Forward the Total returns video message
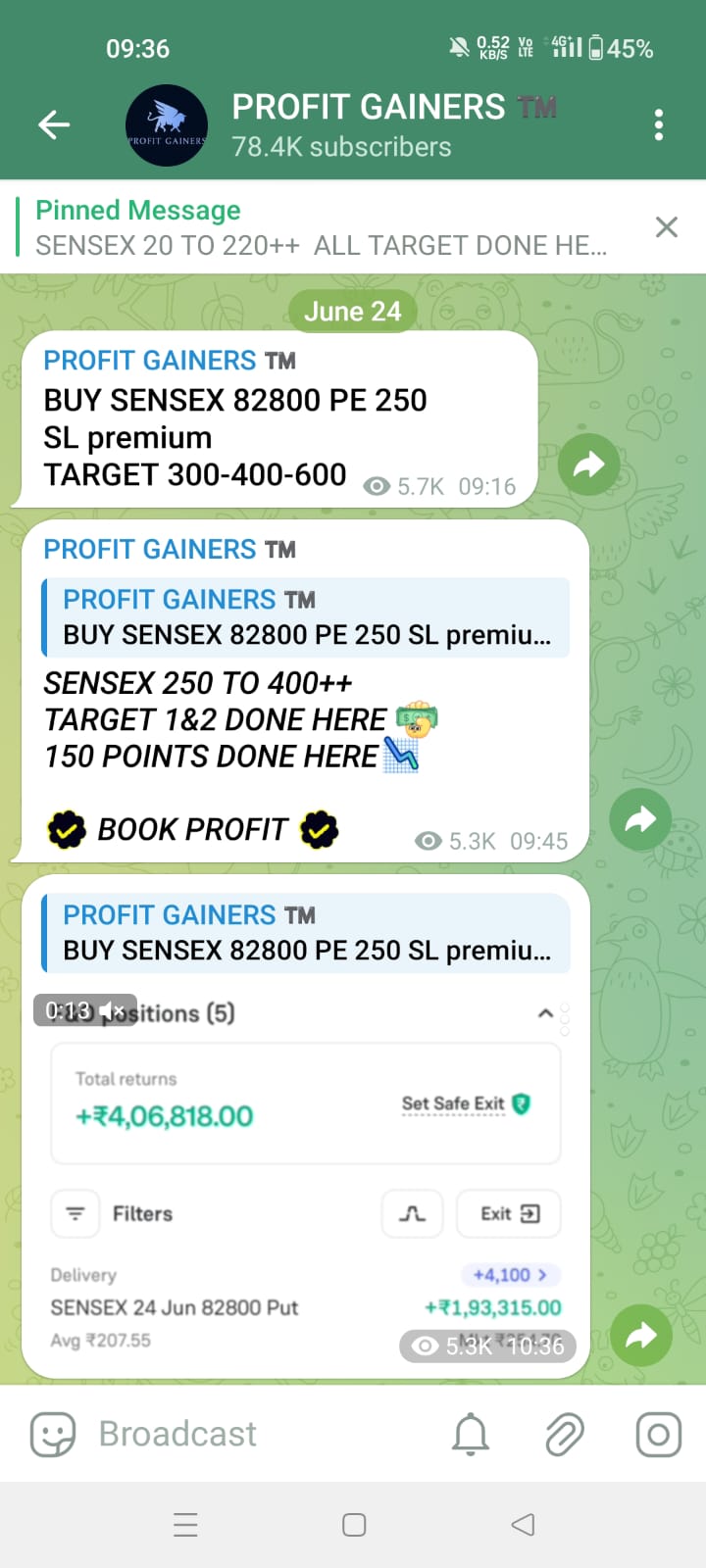The height and width of the screenshot is (1568, 706). pyautogui.click(x=640, y=1335)
